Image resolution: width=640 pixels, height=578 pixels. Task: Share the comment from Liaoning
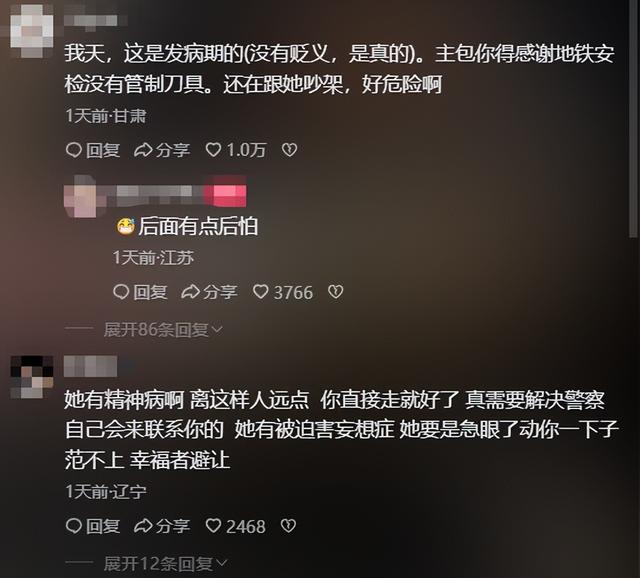click(x=162, y=526)
